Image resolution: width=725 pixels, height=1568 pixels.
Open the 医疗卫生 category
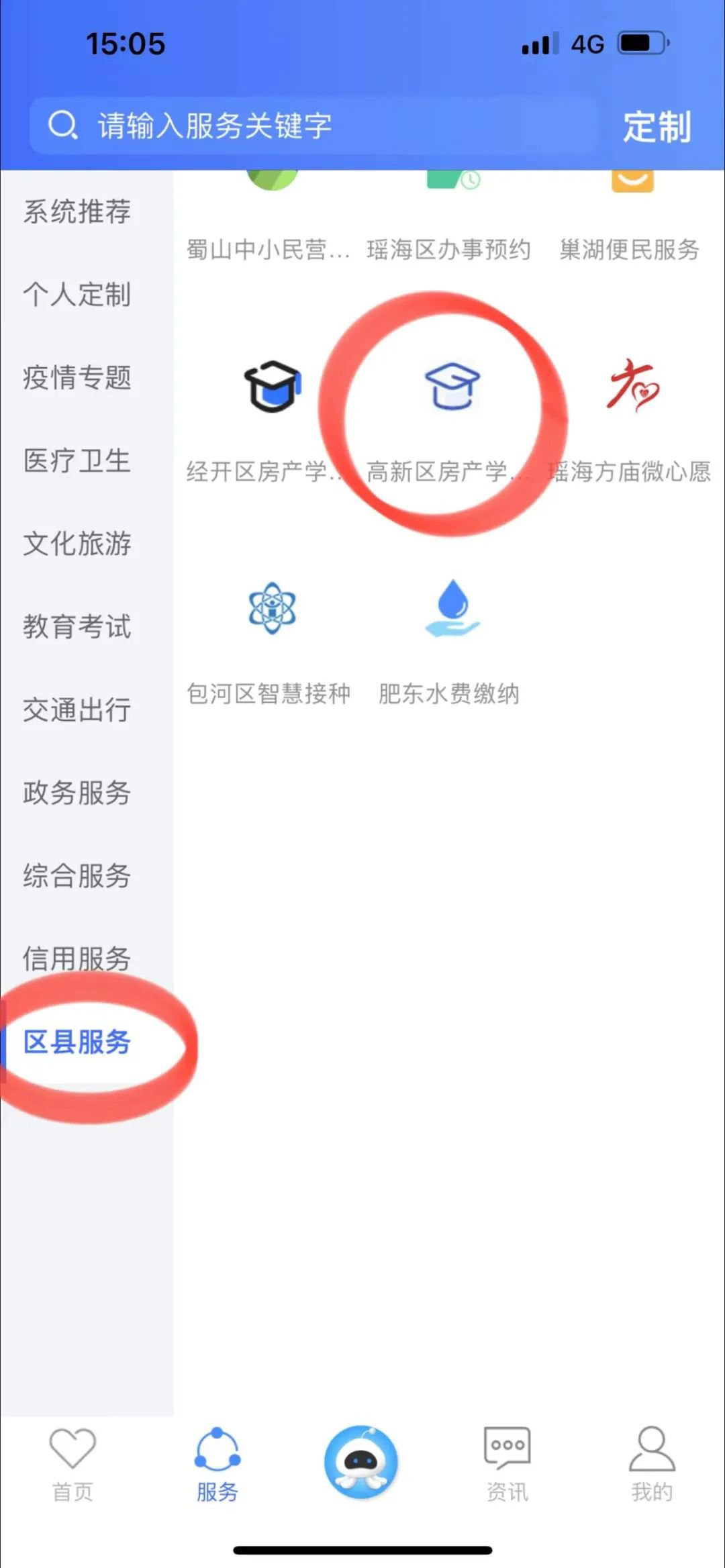coord(77,460)
